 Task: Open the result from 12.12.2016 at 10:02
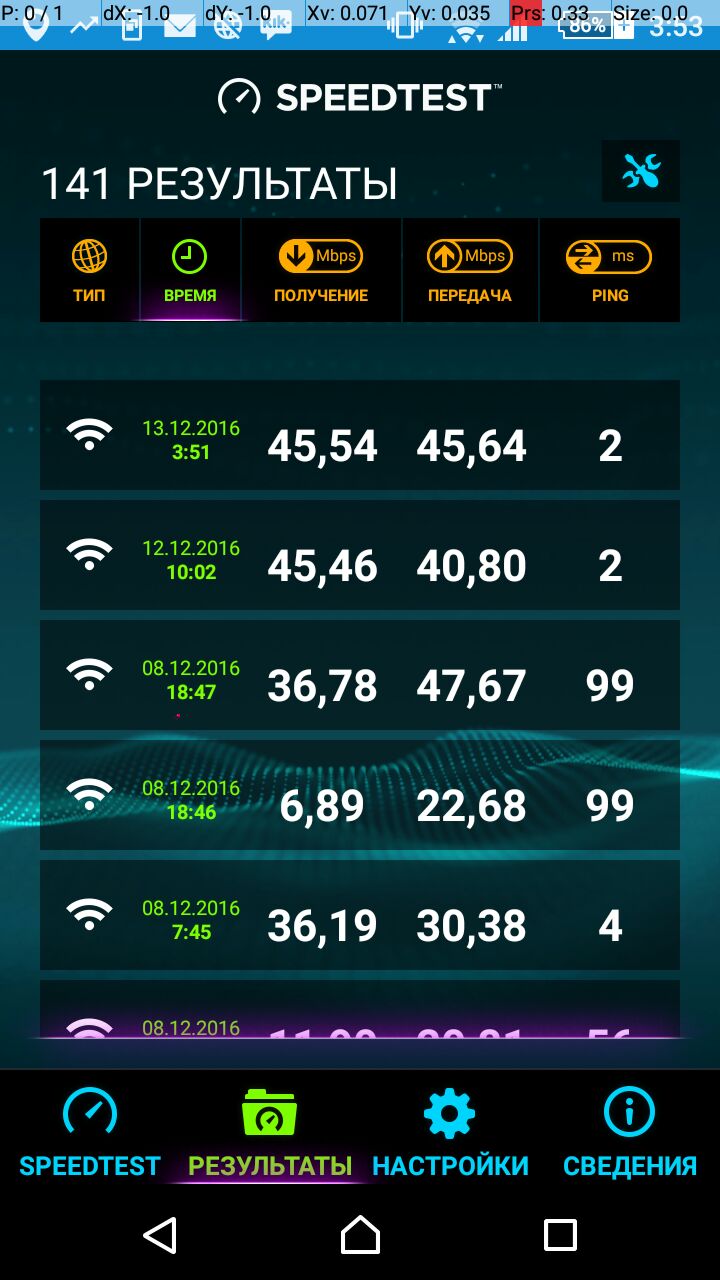tap(360, 555)
